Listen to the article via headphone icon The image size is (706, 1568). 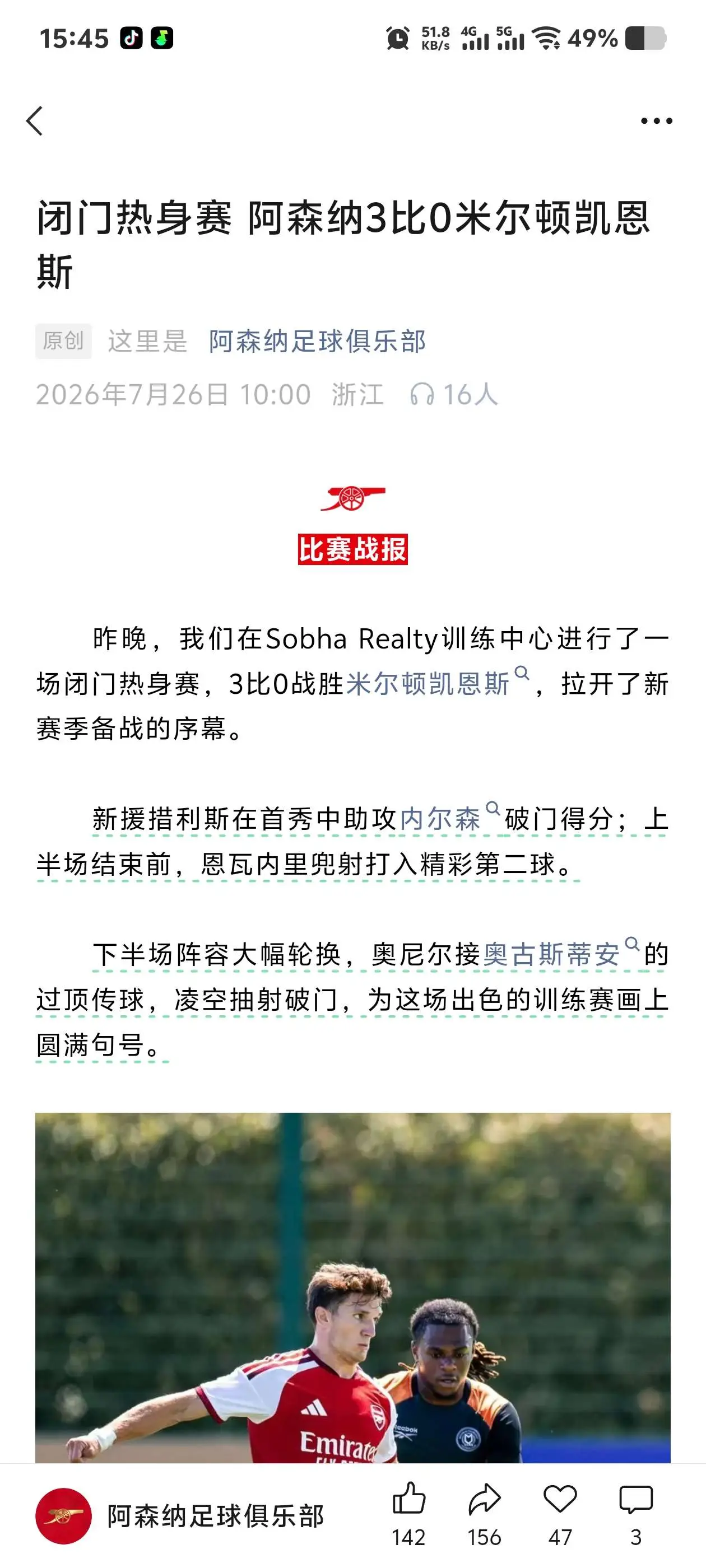coord(421,394)
